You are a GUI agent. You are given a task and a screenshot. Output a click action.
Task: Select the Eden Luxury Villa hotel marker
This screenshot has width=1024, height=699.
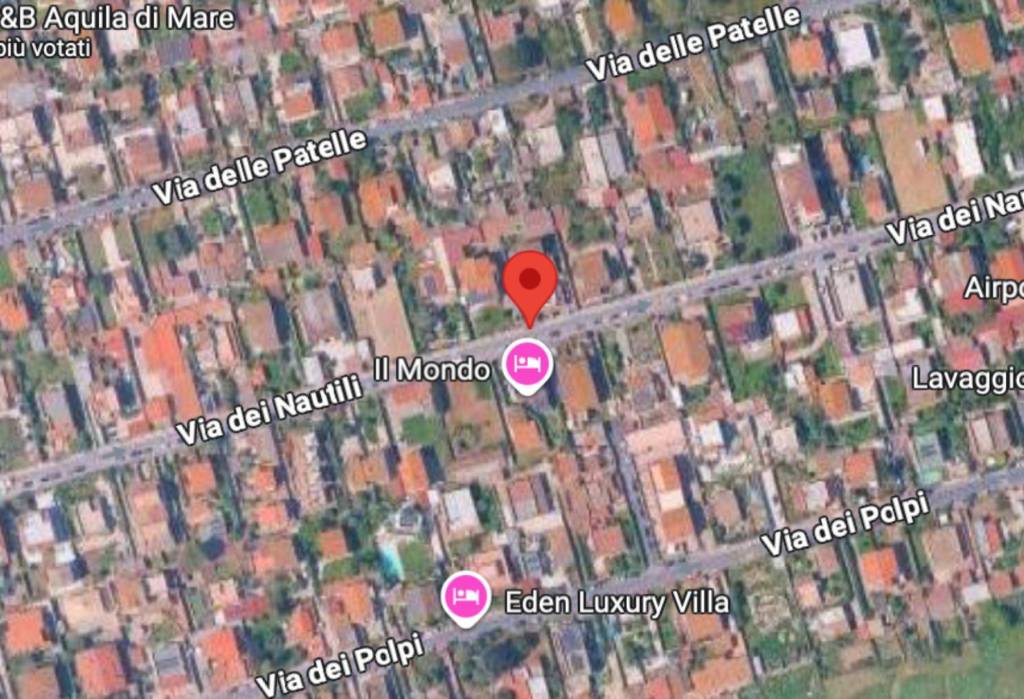click(465, 596)
